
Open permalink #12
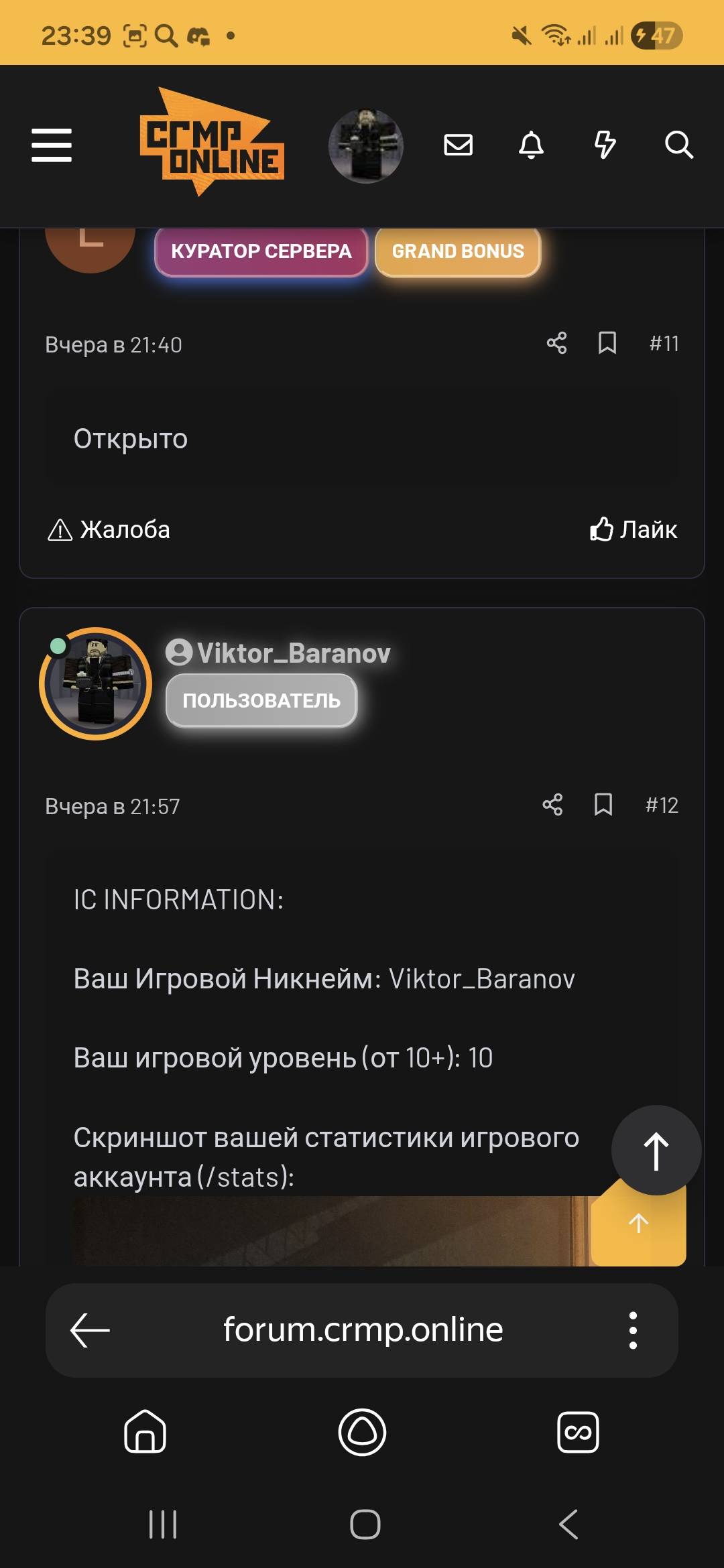(662, 805)
